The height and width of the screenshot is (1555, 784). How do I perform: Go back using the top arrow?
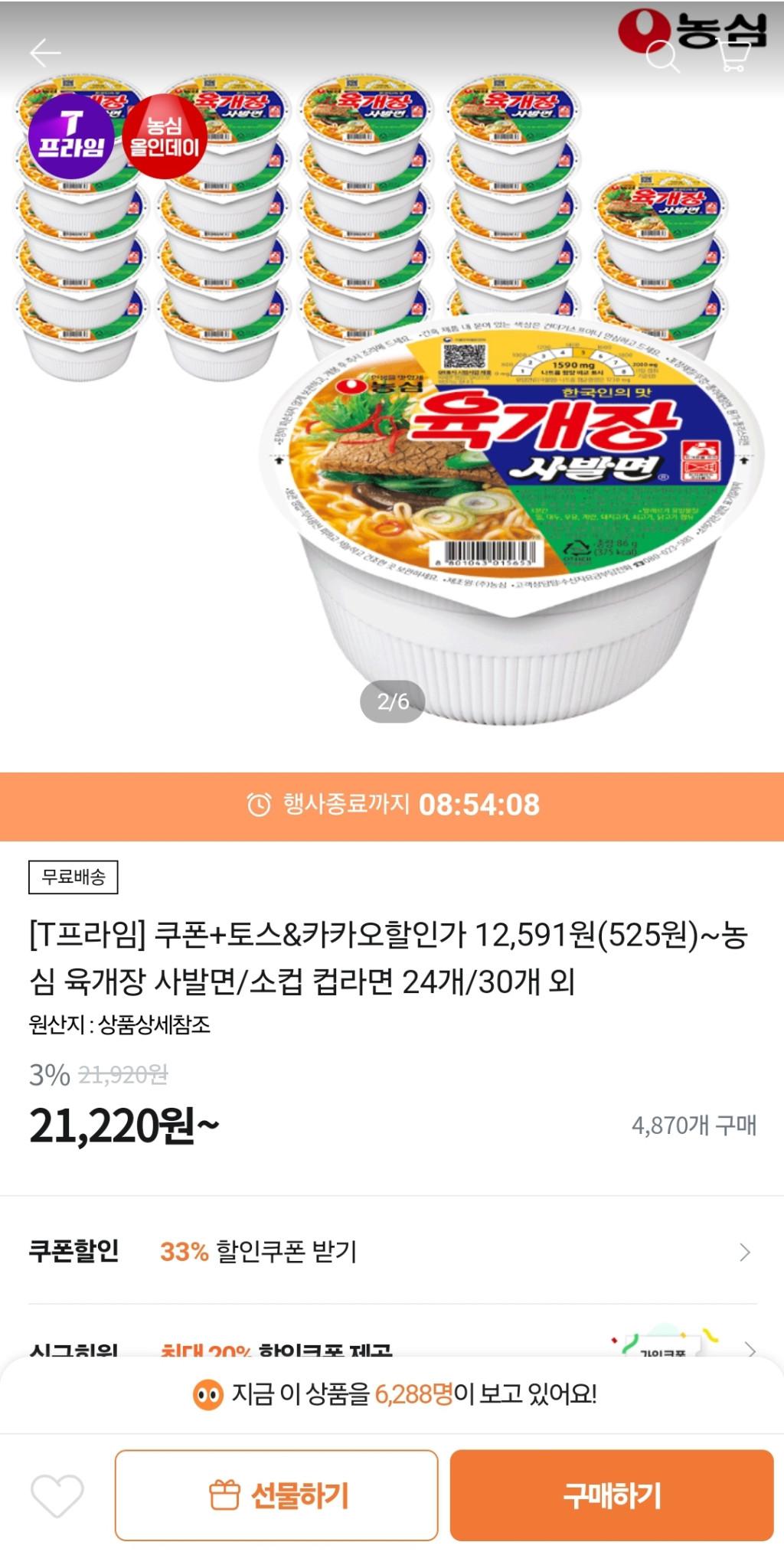click(44, 53)
